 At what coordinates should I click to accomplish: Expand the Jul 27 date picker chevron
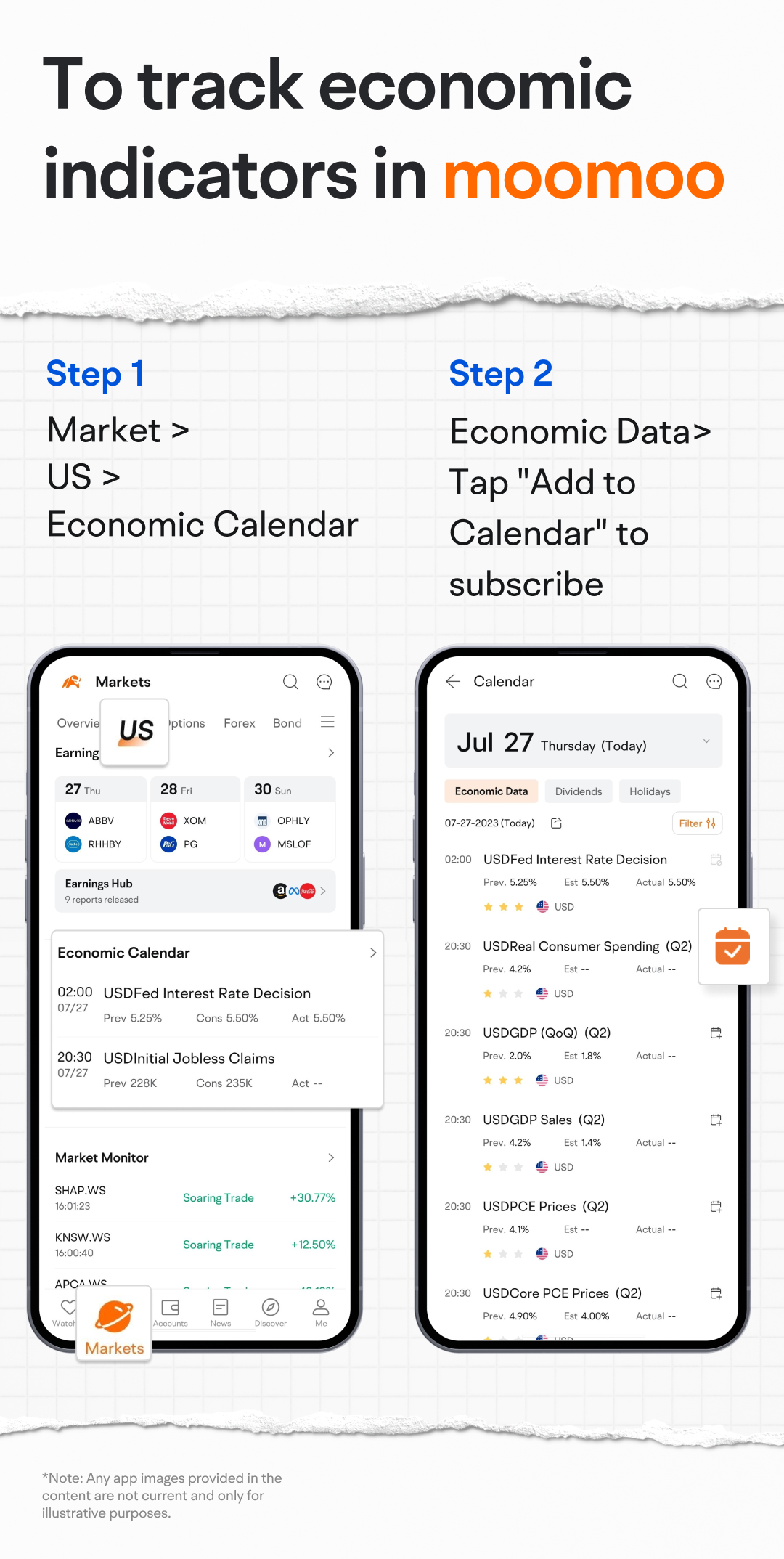click(x=706, y=741)
